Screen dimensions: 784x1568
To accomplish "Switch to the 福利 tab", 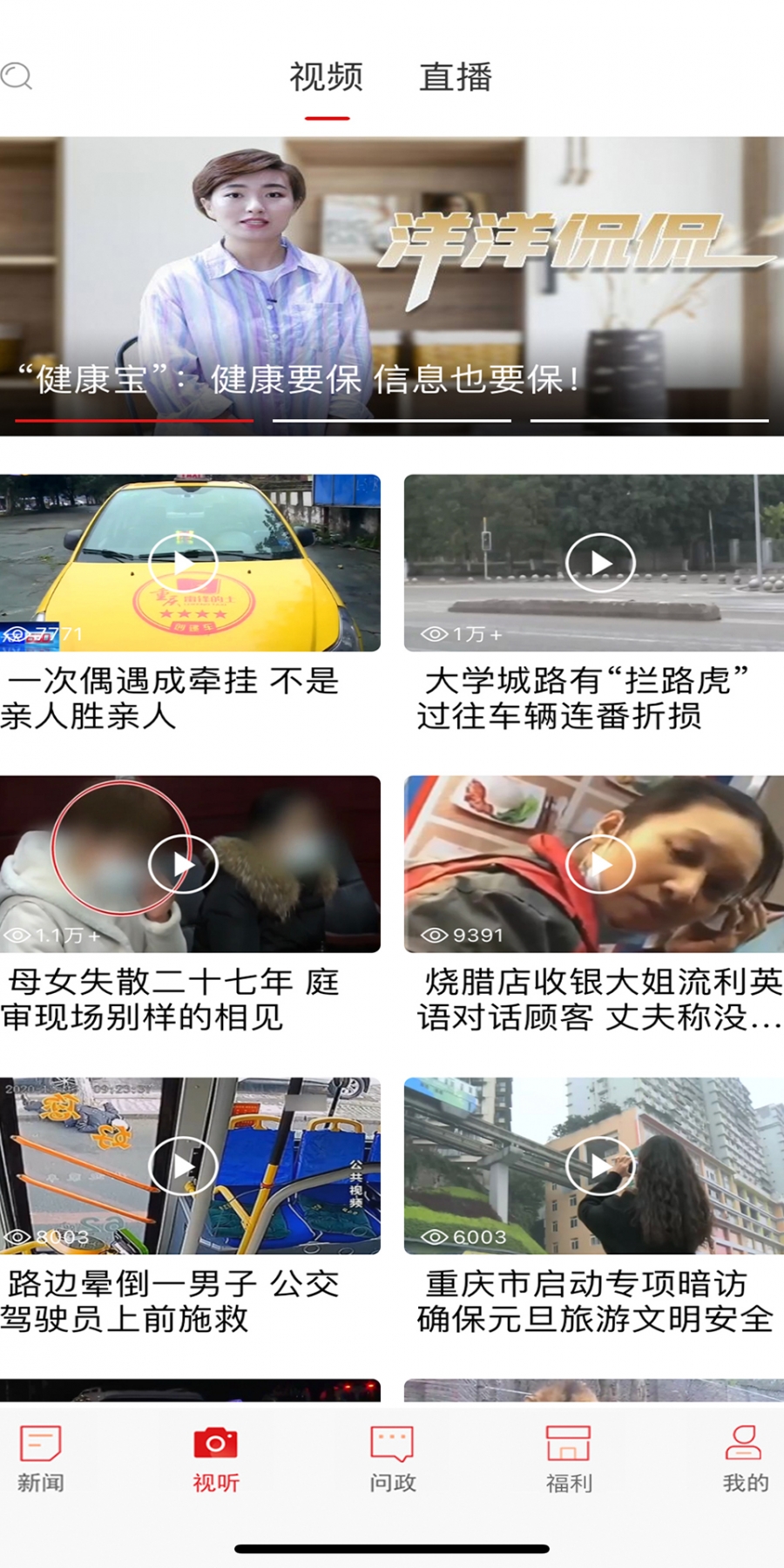I will [x=569, y=1458].
